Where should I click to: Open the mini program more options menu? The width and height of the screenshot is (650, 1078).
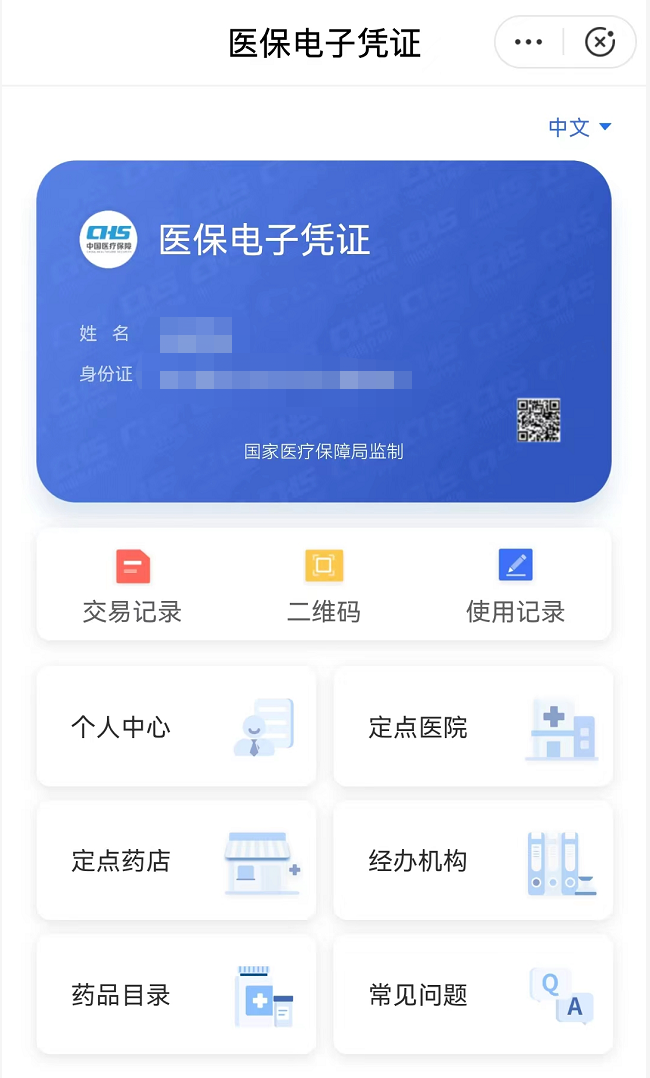click(x=528, y=42)
